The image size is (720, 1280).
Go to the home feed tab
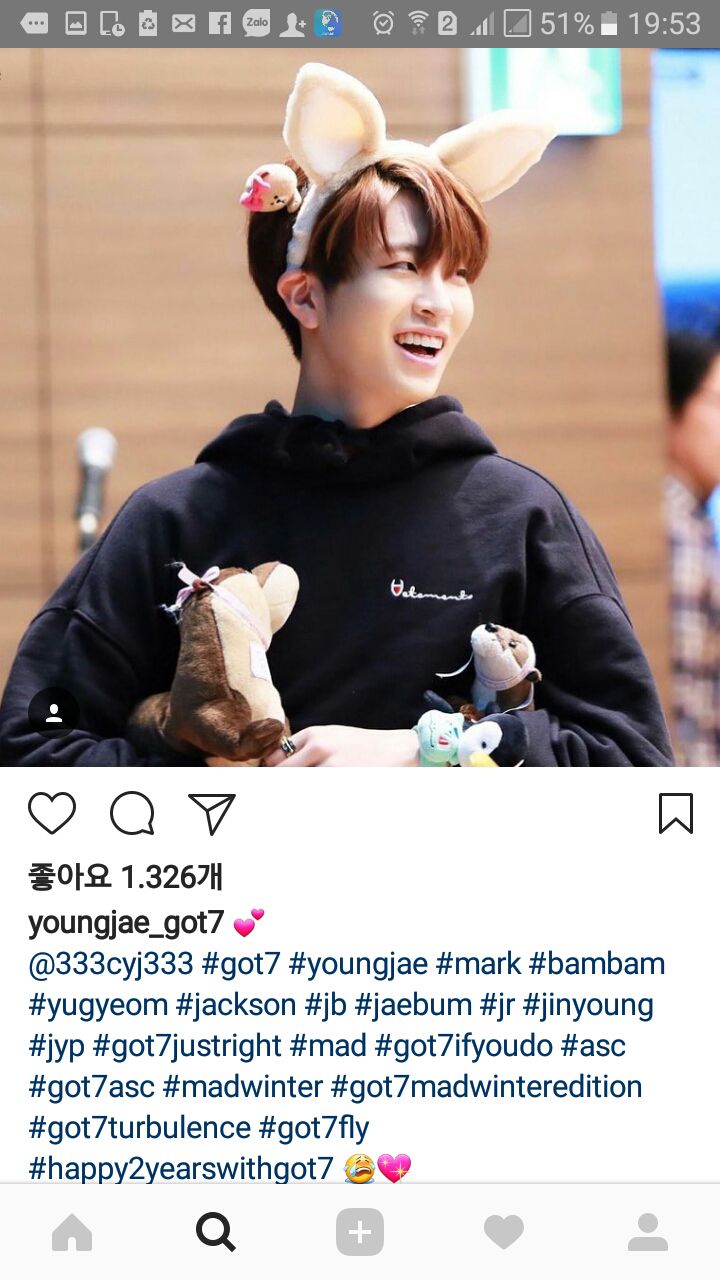point(72,1233)
